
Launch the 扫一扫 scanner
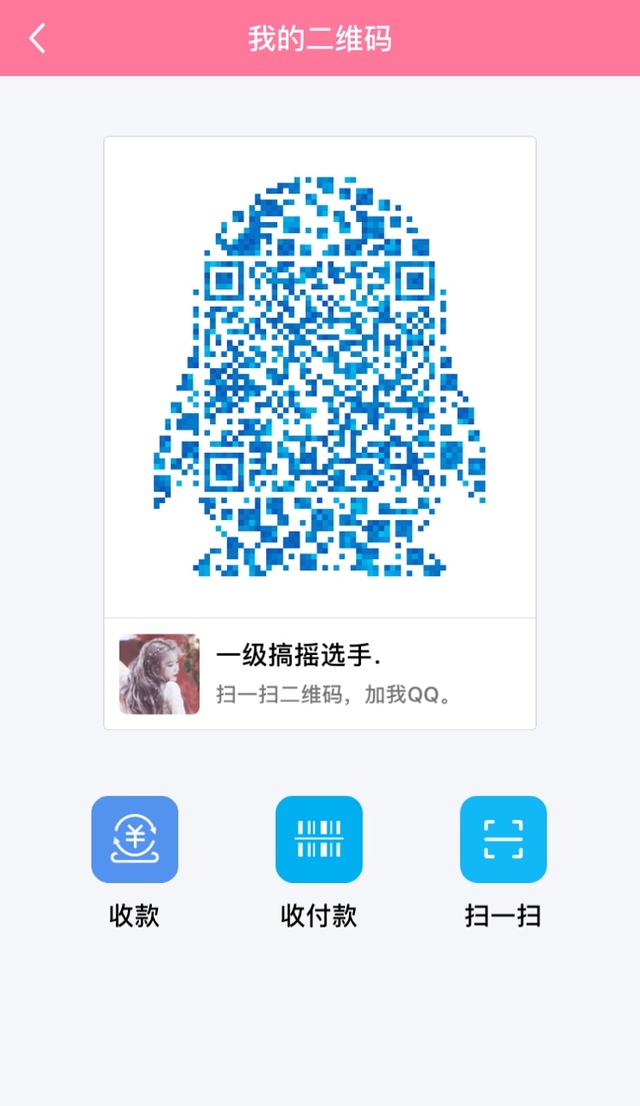pos(503,839)
